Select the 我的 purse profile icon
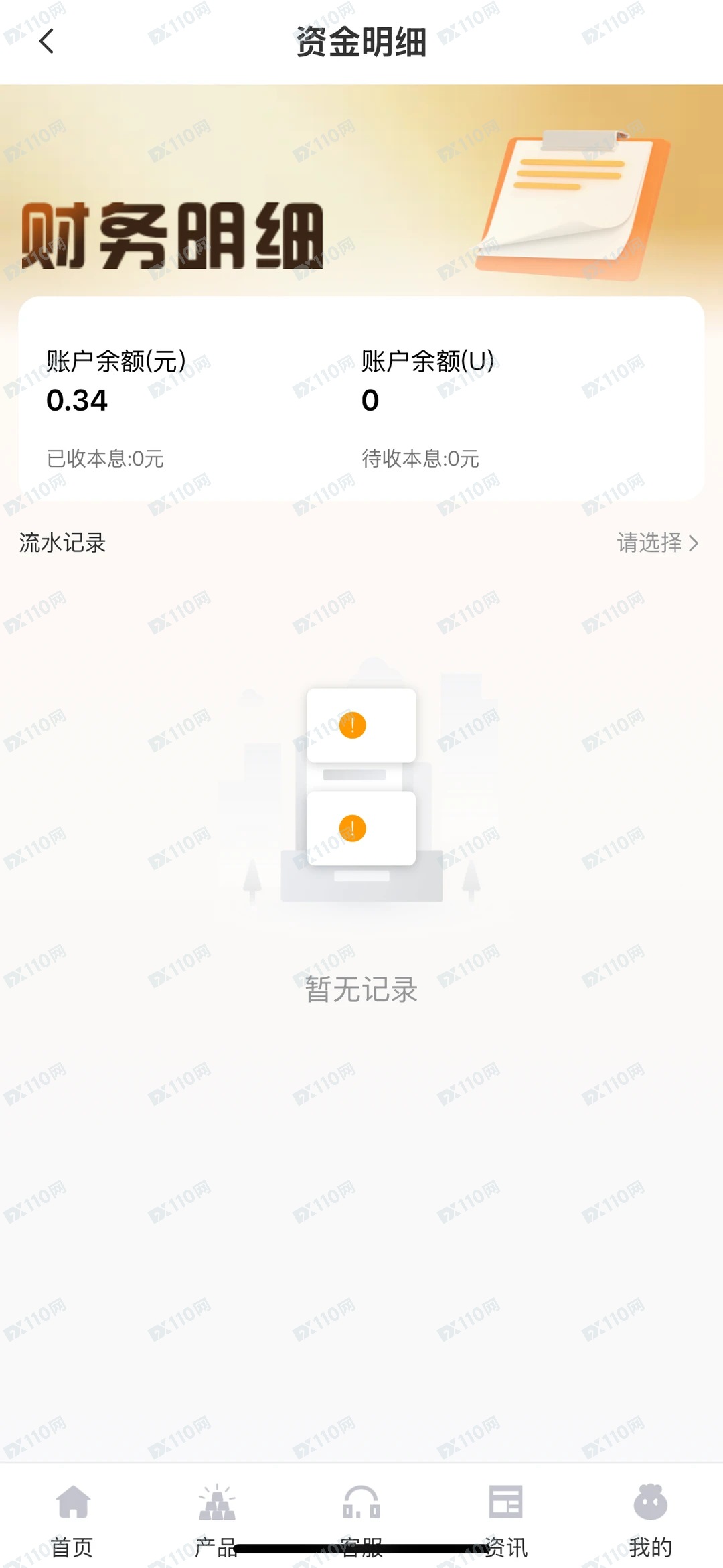The width and height of the screenshot is (723, 1568). (649, 1505)
